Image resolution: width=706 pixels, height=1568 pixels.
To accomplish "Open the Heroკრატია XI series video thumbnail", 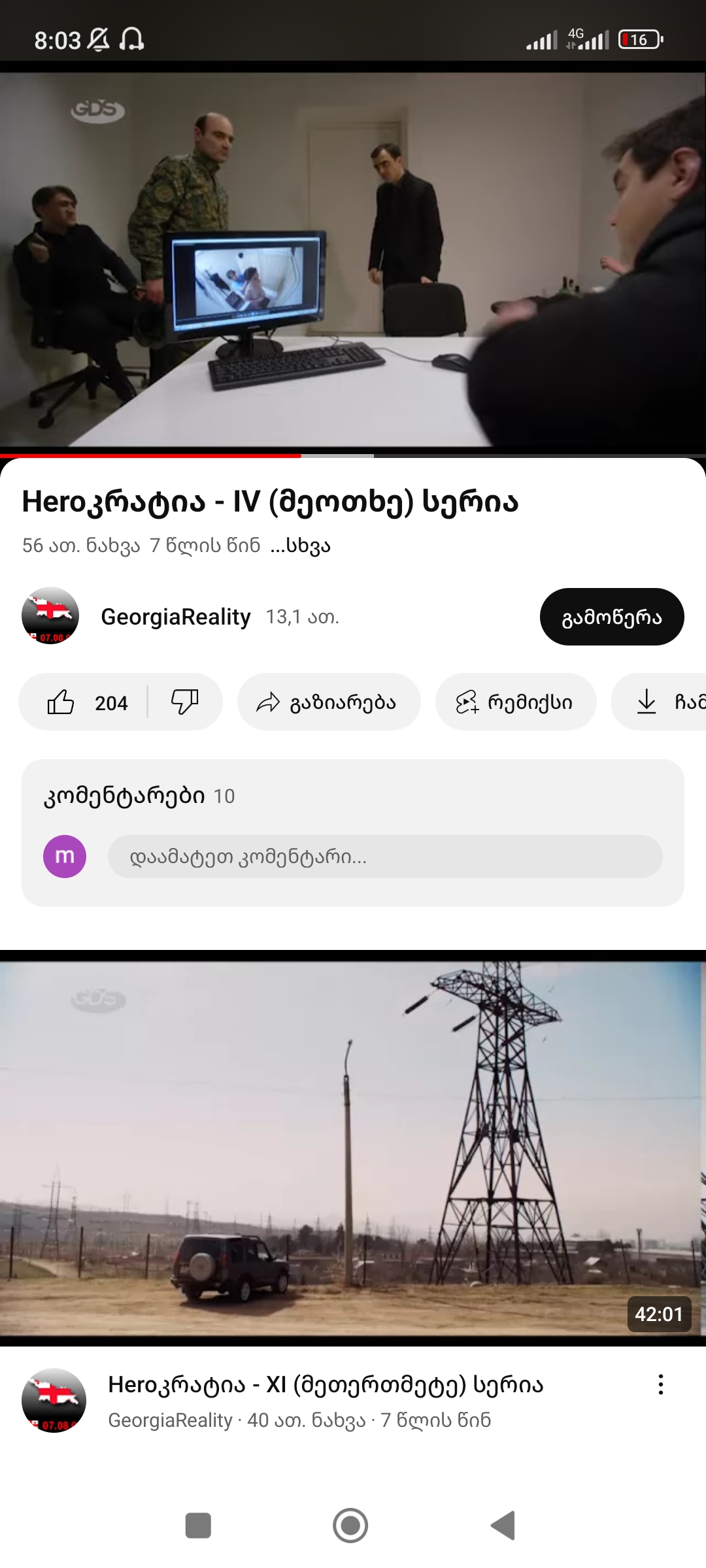I will point(353,1148).
